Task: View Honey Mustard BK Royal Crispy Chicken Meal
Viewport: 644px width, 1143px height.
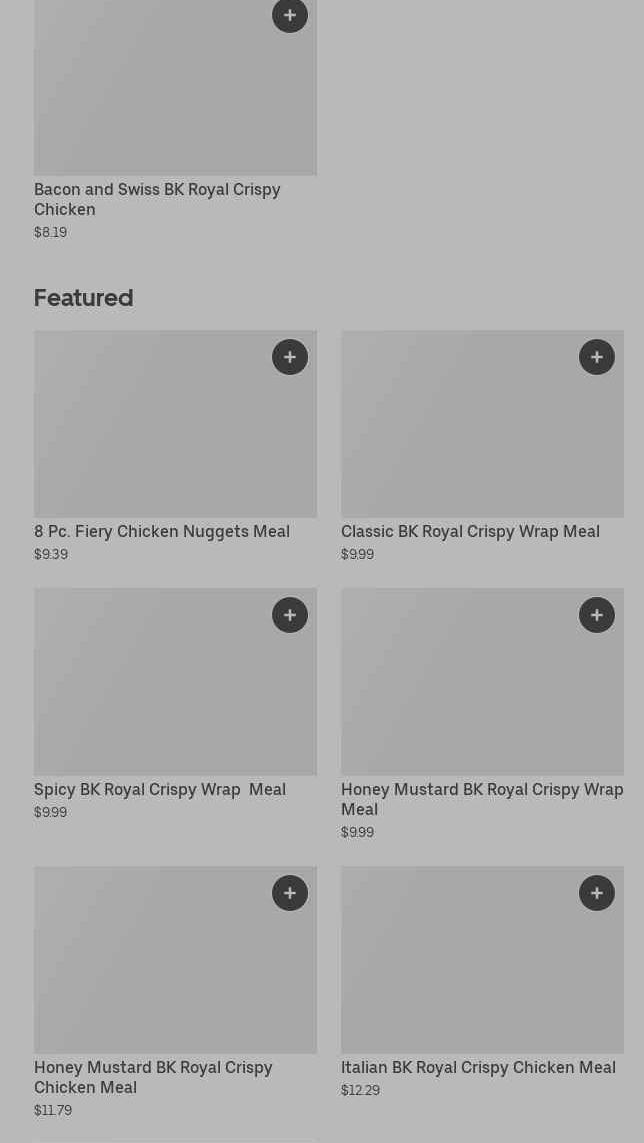Action: (175, 992)
